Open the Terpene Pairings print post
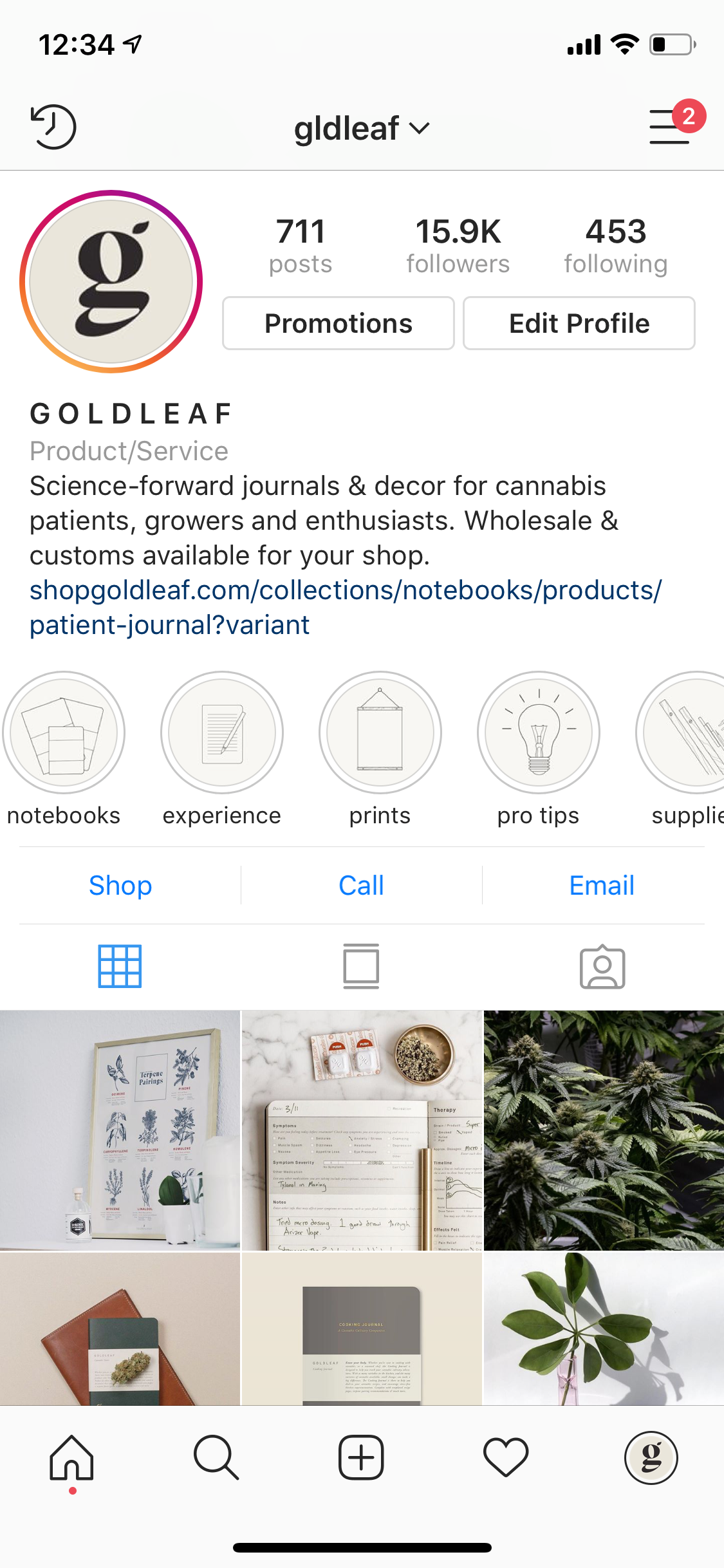 pyautogui.click(x=120, y=1130)
